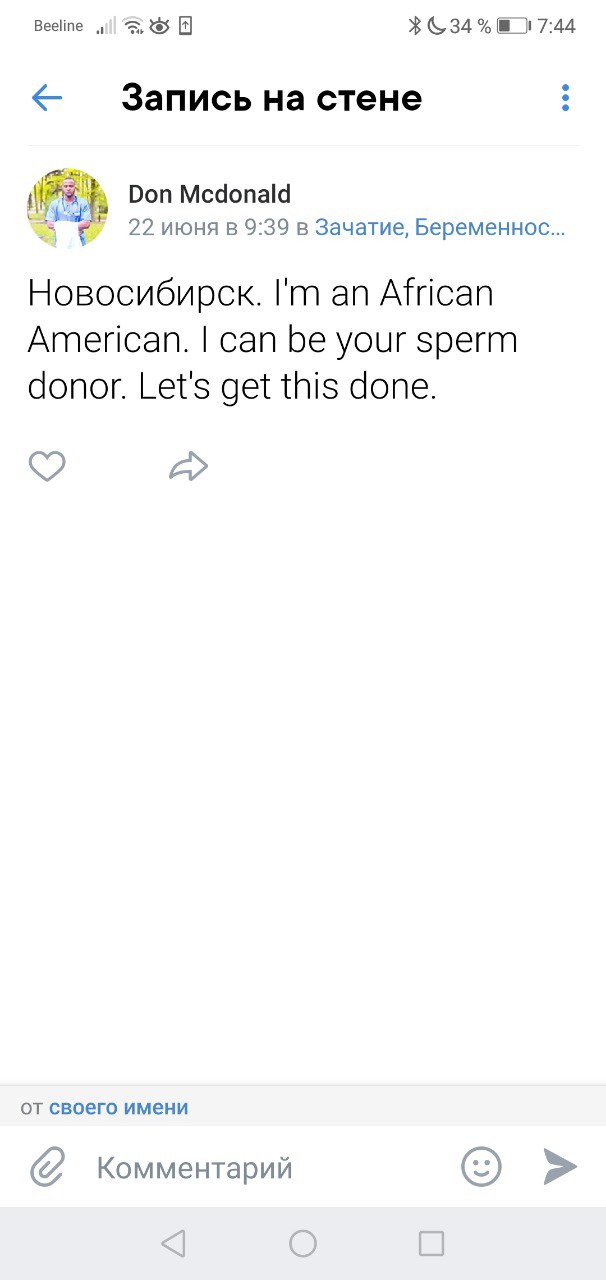The image size is (606, 1280).
Task: Open the Зачатие, Беременность group link
Action: point(440,227)
